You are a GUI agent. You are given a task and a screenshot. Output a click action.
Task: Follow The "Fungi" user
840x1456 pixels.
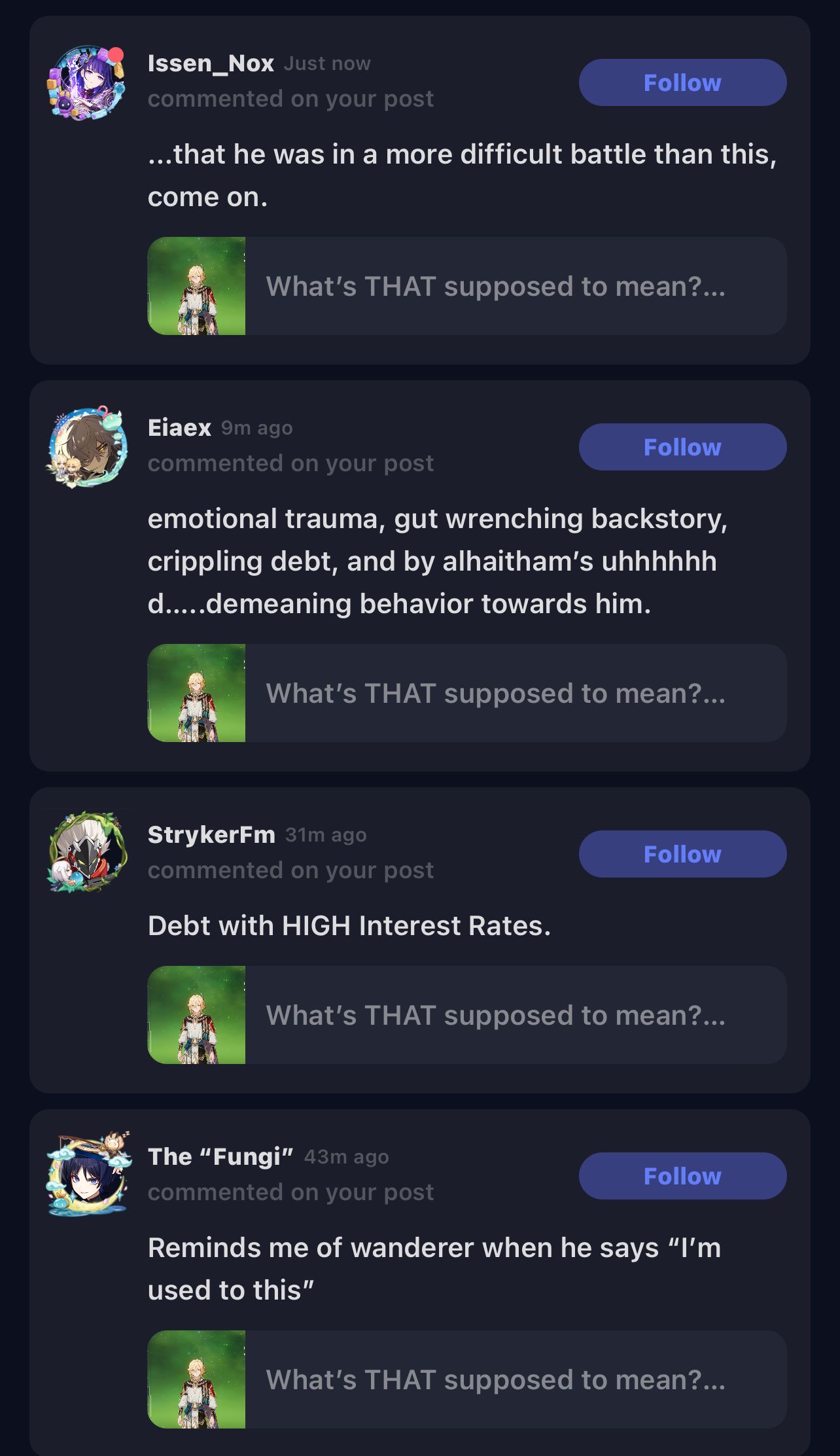[x=682, y=1176]
